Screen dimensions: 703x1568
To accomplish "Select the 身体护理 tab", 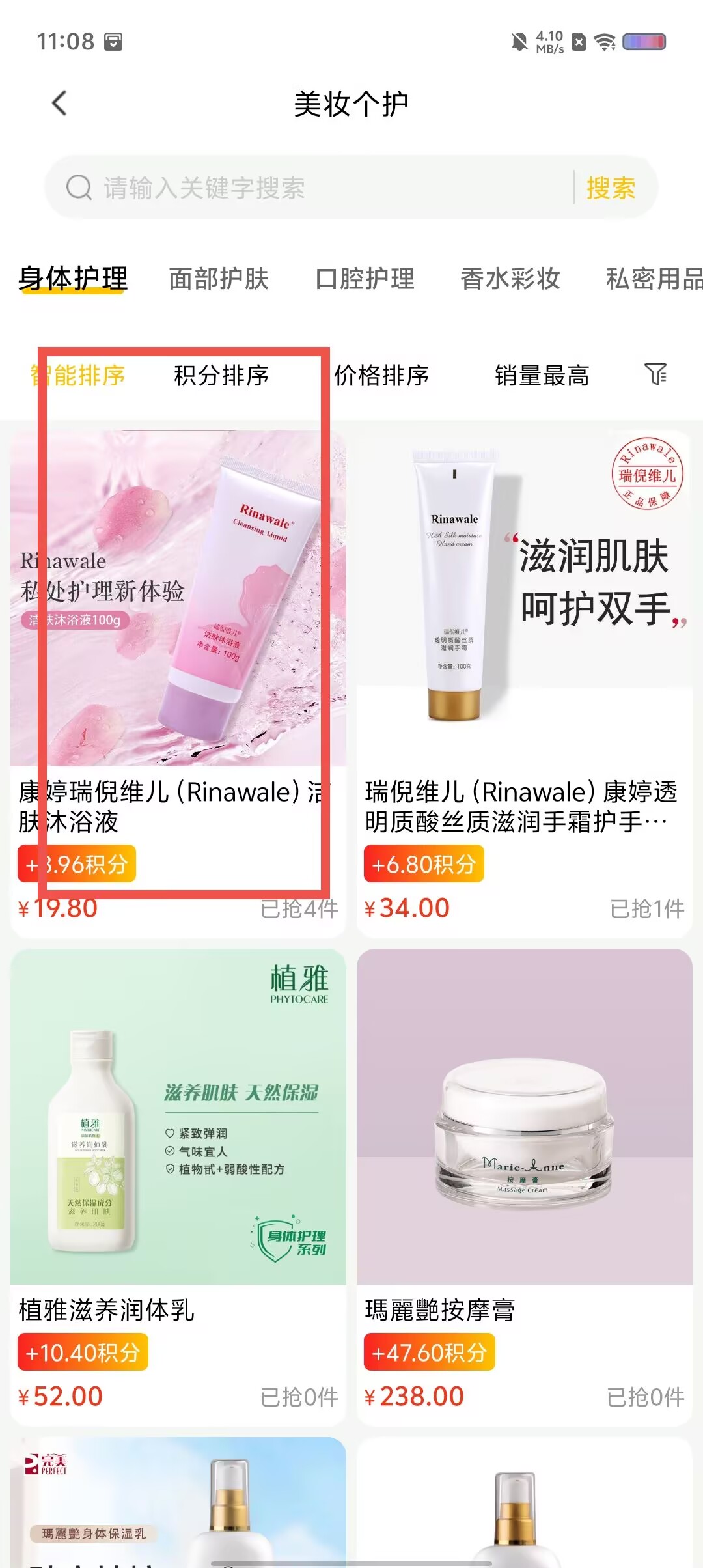I will [x=73, y=279].
